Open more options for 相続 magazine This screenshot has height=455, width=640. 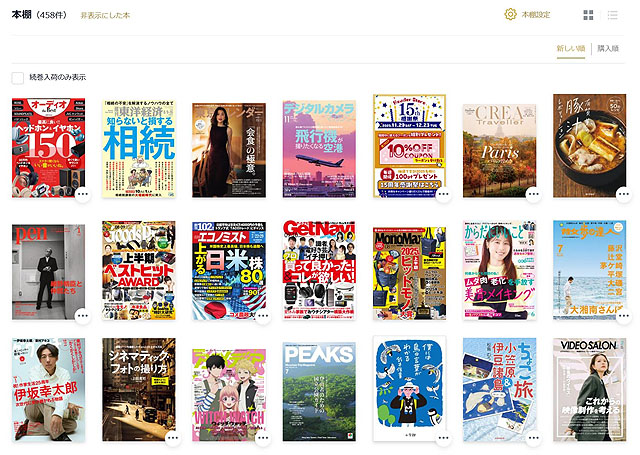(172, 193)
